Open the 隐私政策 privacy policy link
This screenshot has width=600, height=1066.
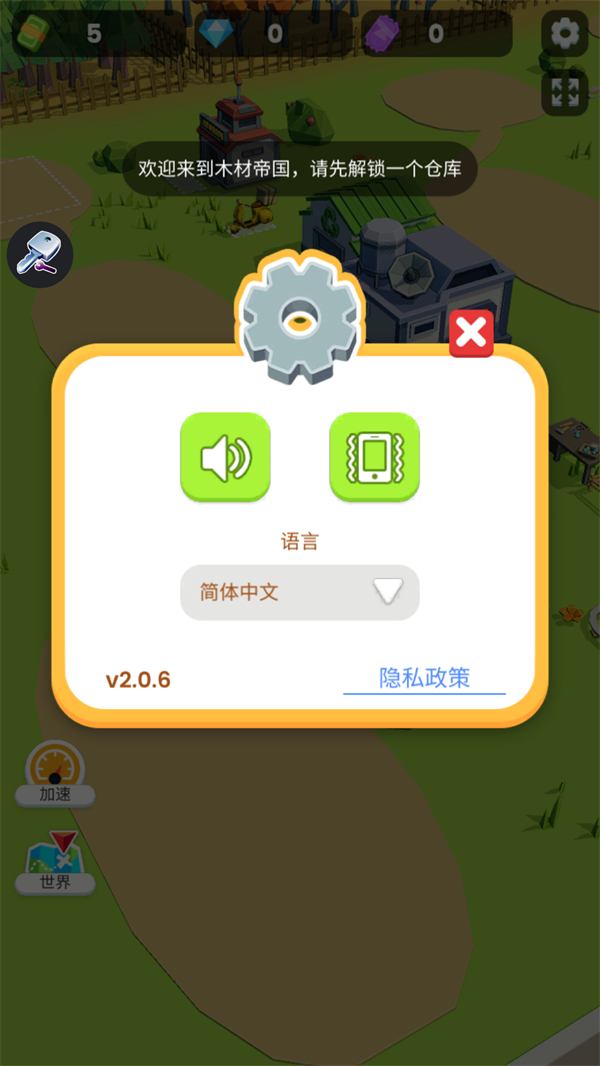[424, 678]
